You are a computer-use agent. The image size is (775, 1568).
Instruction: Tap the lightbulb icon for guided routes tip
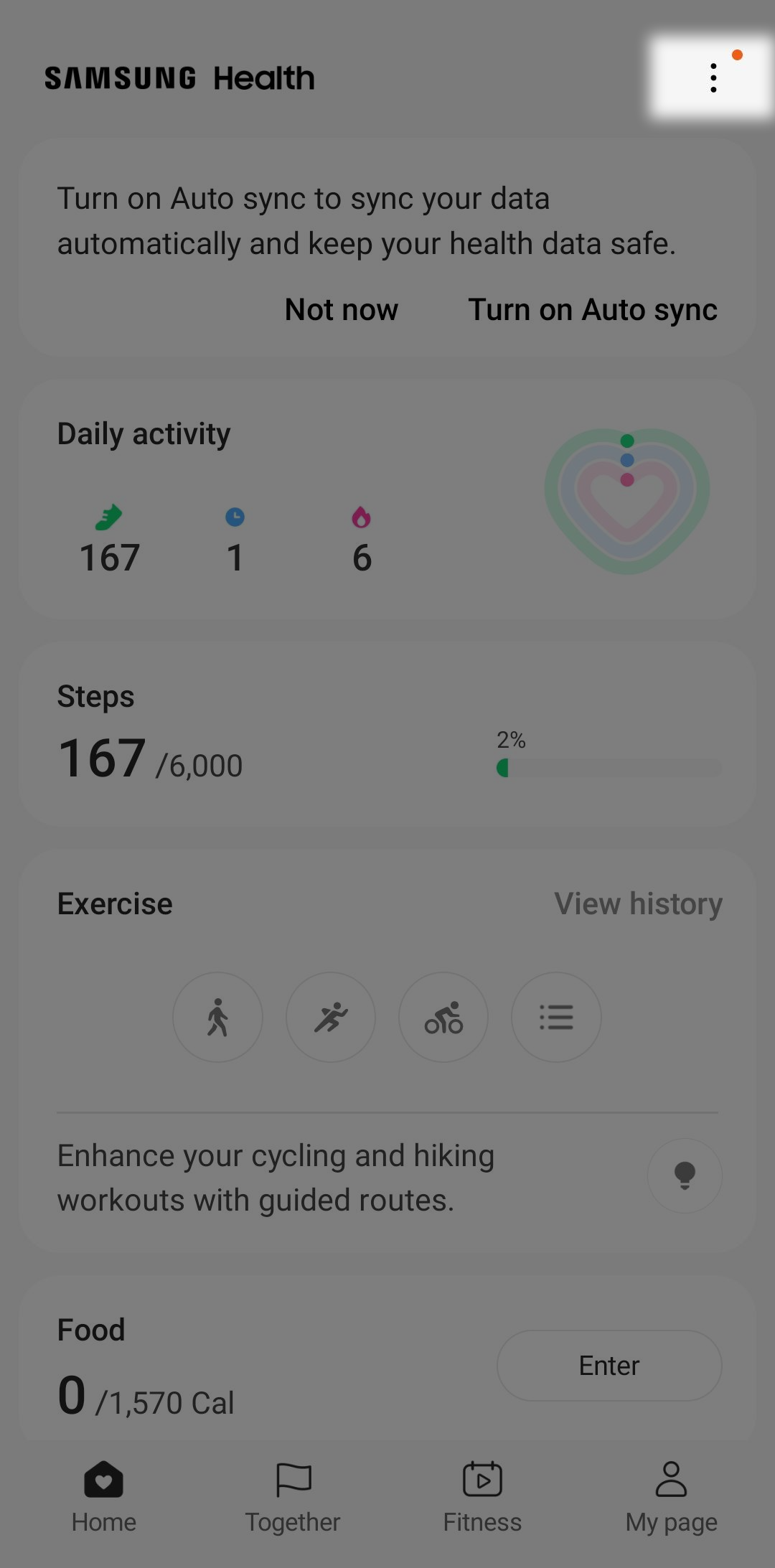(684, 1176)
